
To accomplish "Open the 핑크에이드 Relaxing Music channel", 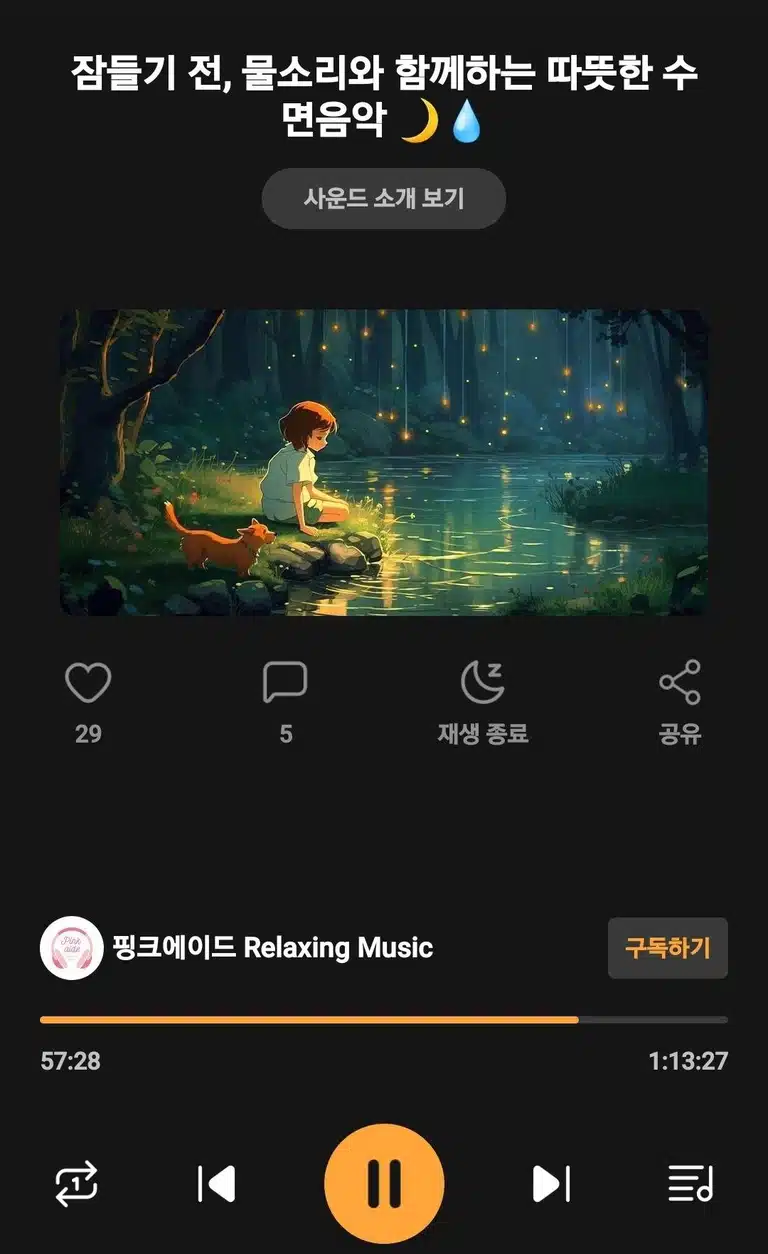I will 237,948.
